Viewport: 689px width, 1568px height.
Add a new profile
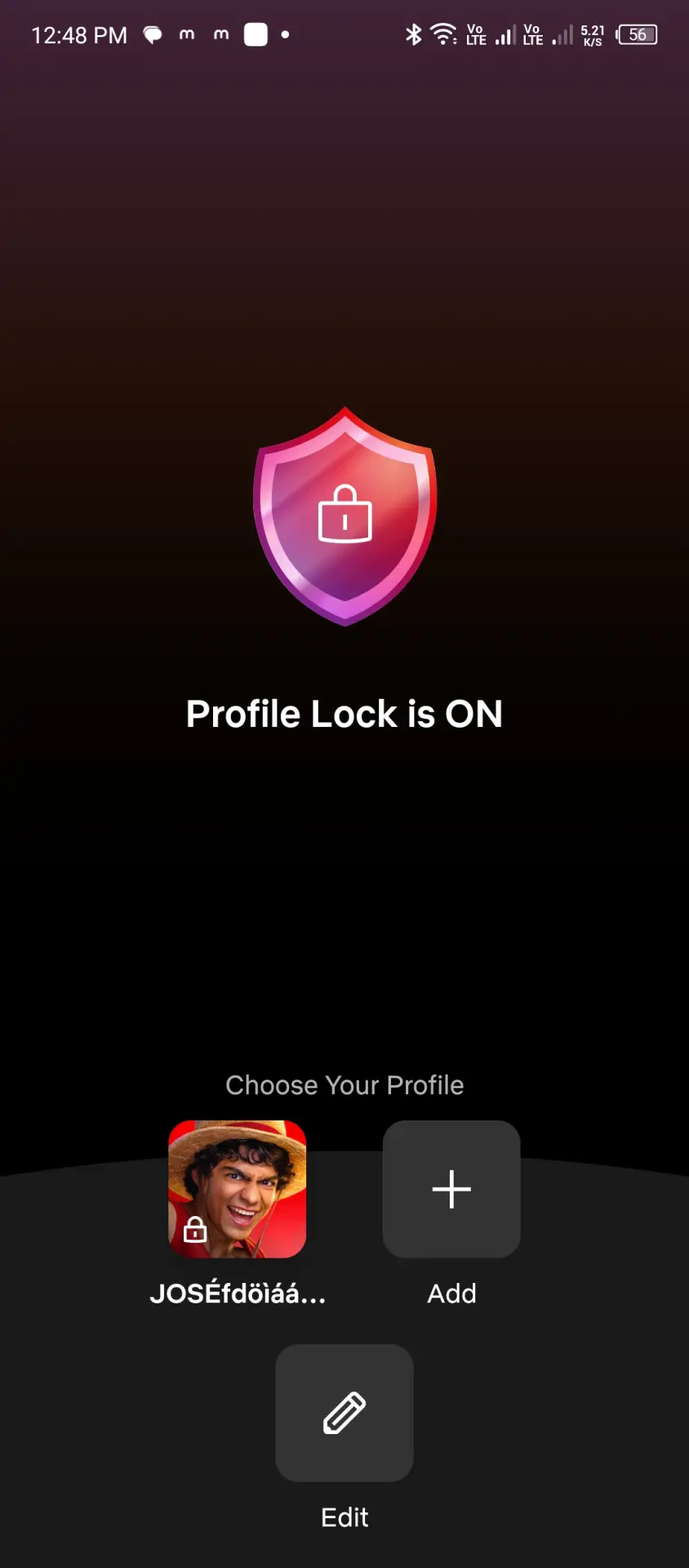451,1189
